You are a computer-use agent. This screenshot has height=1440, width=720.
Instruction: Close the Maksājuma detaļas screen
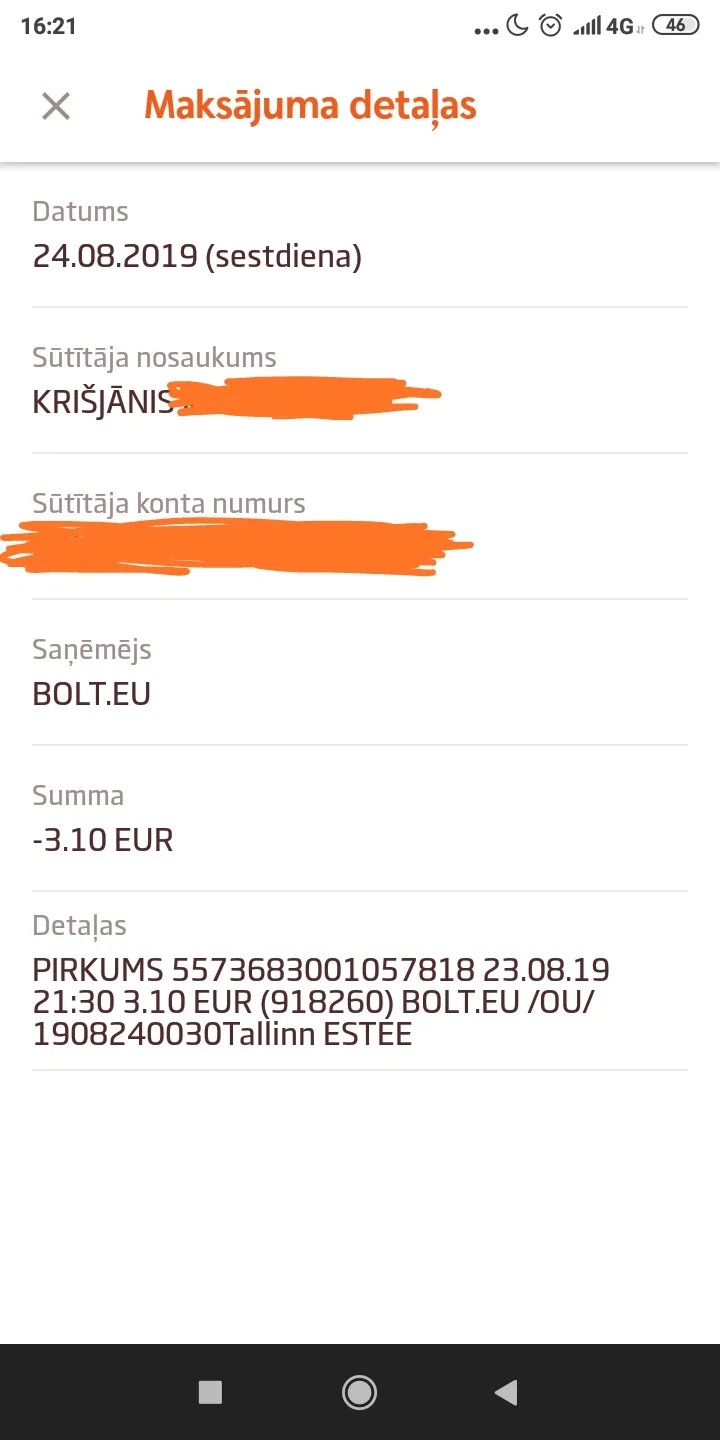(x=56, y=106)
